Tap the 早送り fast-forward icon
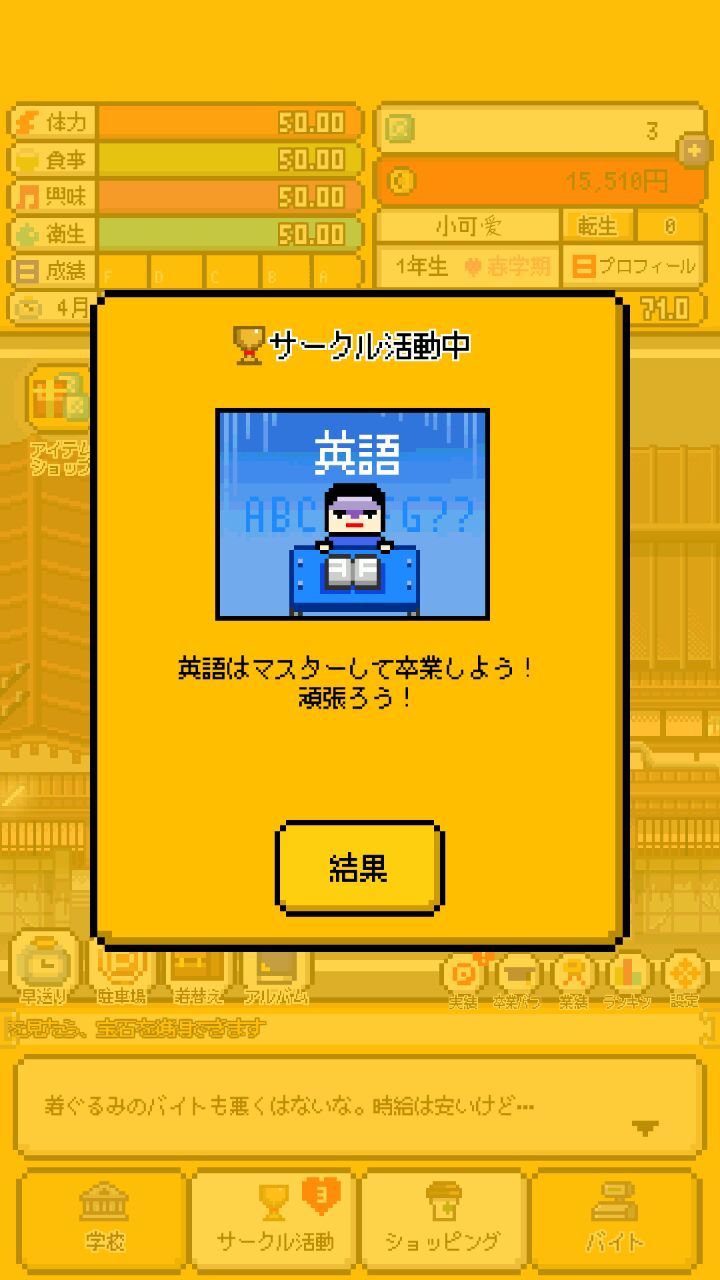Screen dimensions: 720x1280 coord(44,967)
